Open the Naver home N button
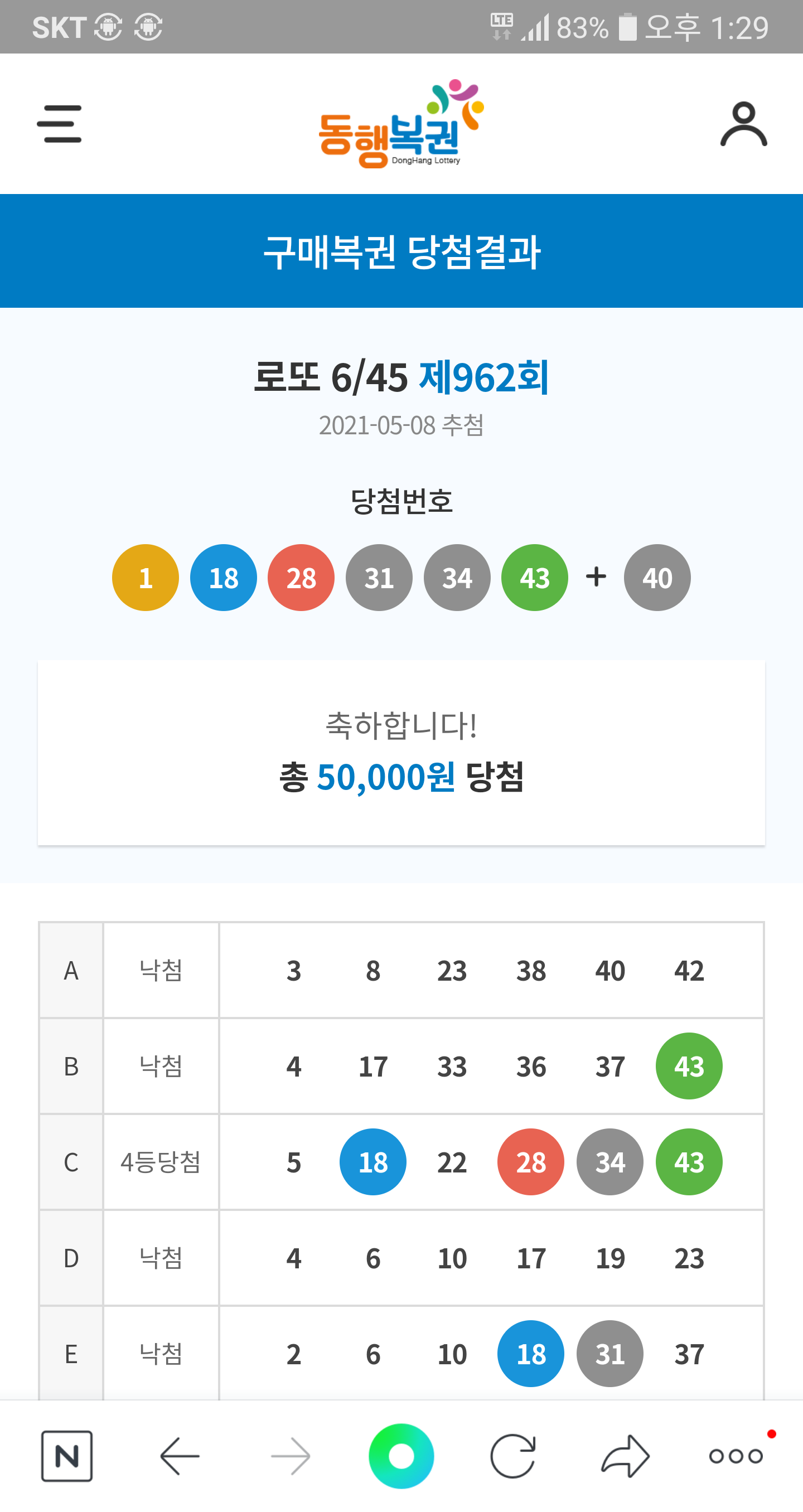The width and height of the screenshot is (803, 1512). coord(67,1456)
